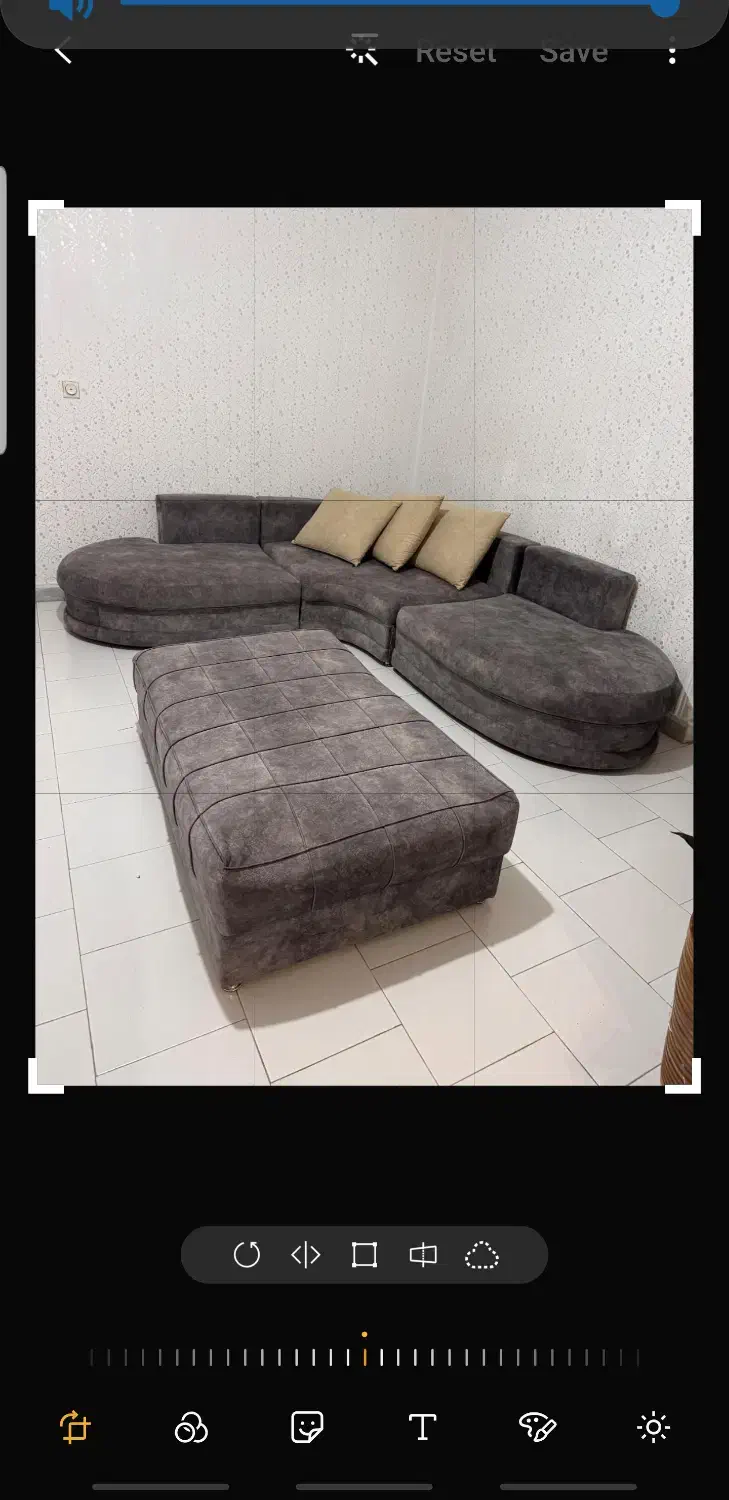729x1500 pixels.
Task: Tap the Reset button
Action: 456,52
